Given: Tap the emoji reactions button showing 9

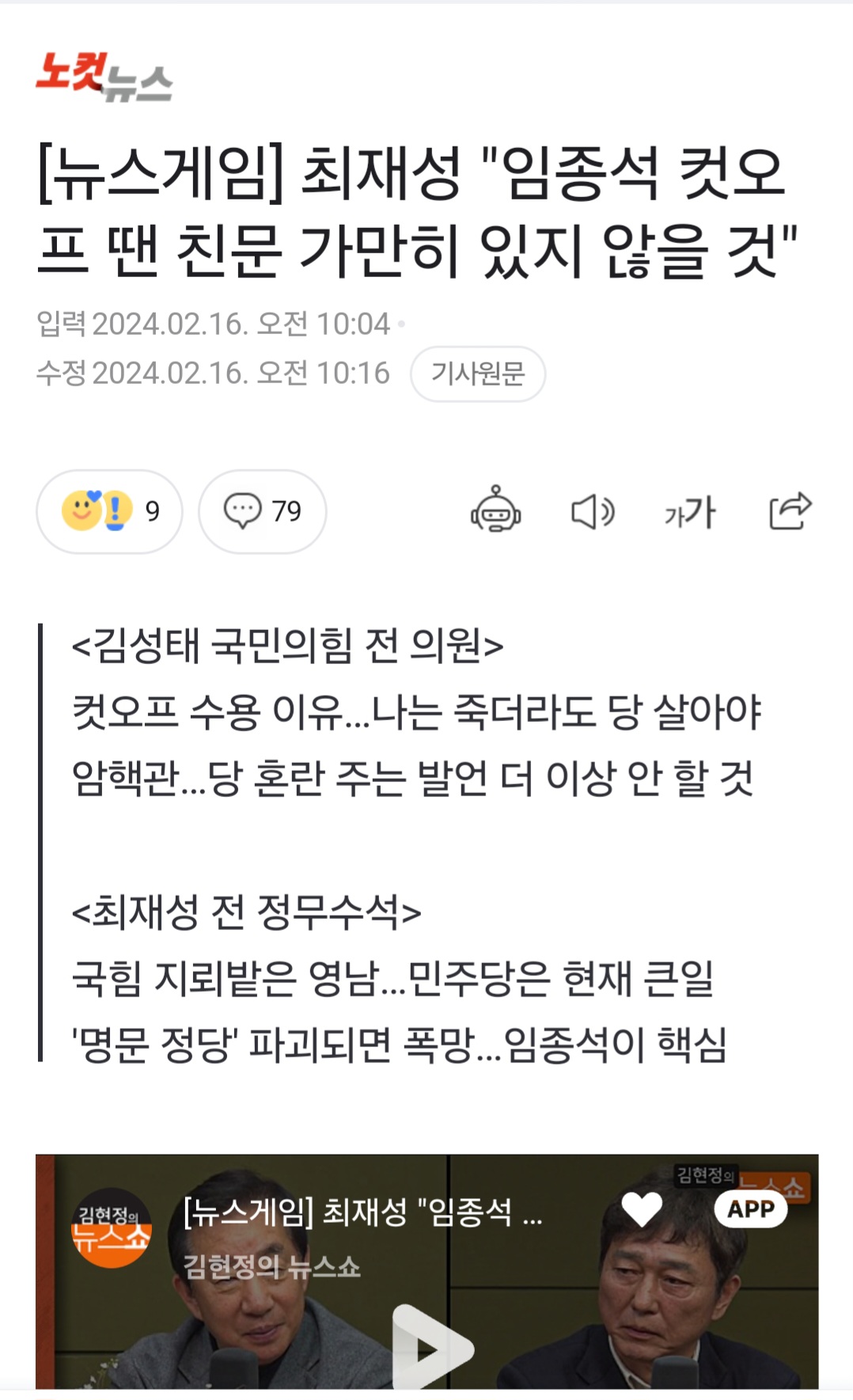Looking at the screenshot, I should (109, 511).
